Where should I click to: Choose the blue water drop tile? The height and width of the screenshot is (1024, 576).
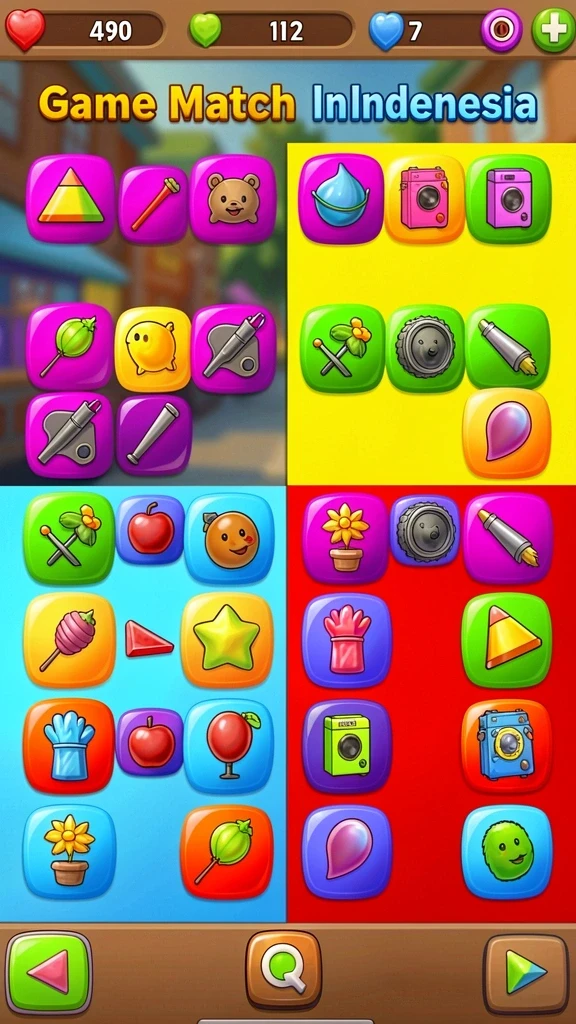(341, 199)
